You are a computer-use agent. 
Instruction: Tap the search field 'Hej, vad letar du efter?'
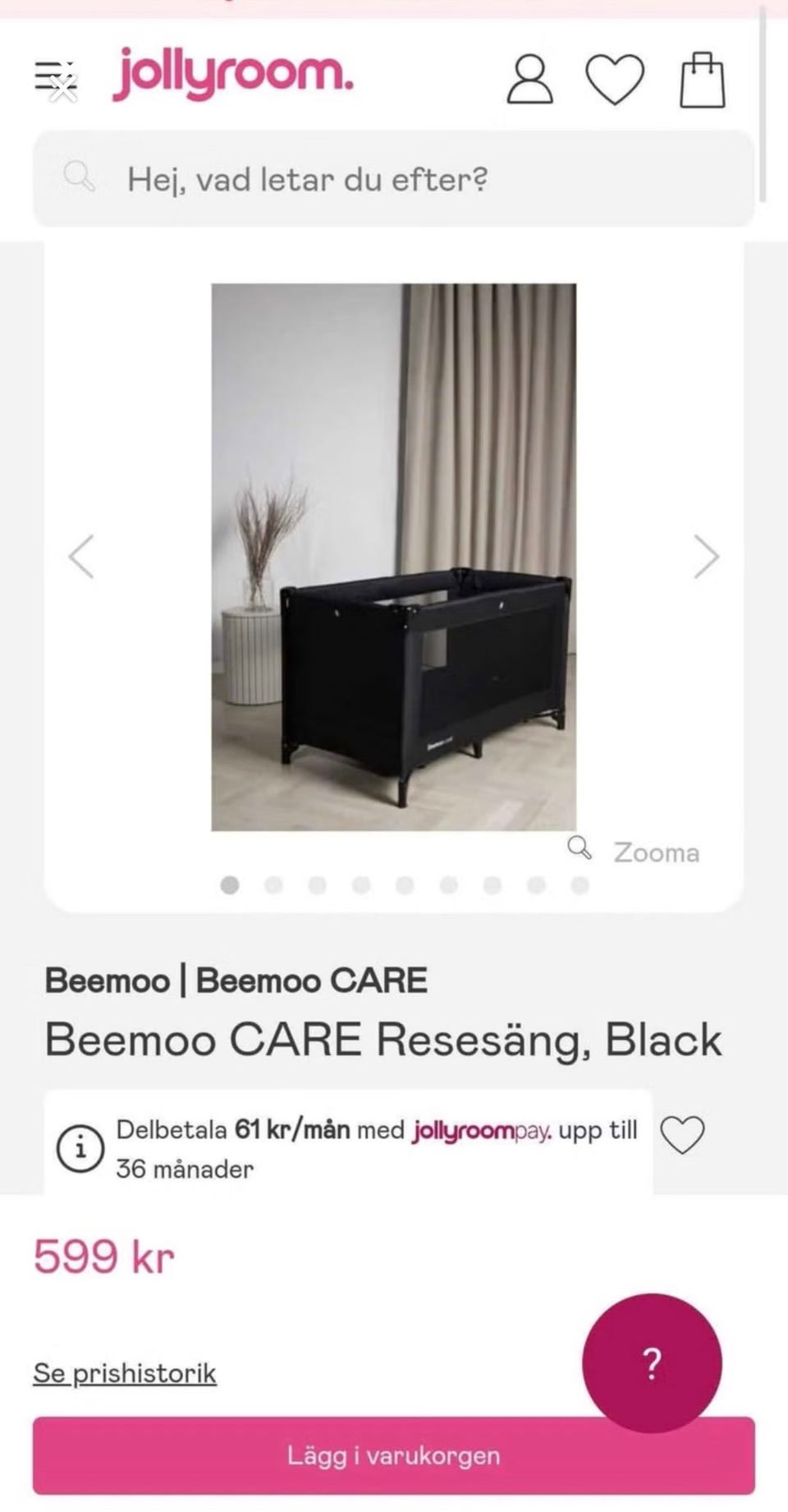click(393, 178)
